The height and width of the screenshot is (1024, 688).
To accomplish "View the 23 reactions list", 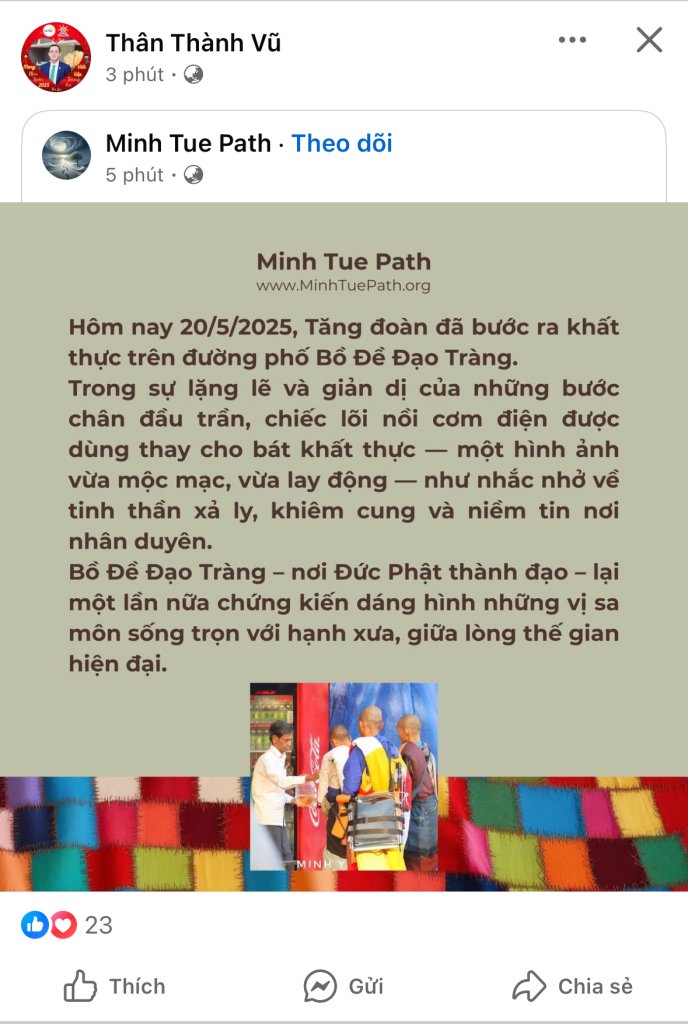I will tap(68, 925).
